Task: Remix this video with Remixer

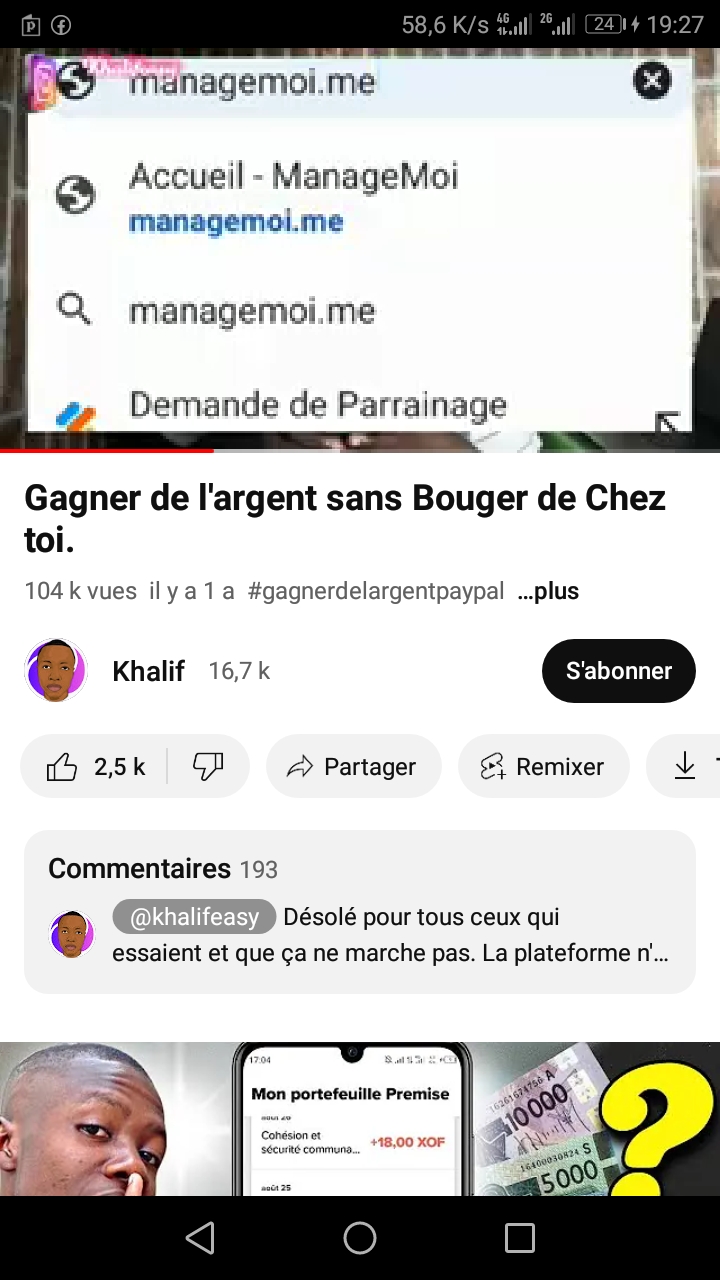Action: (543, 767)
